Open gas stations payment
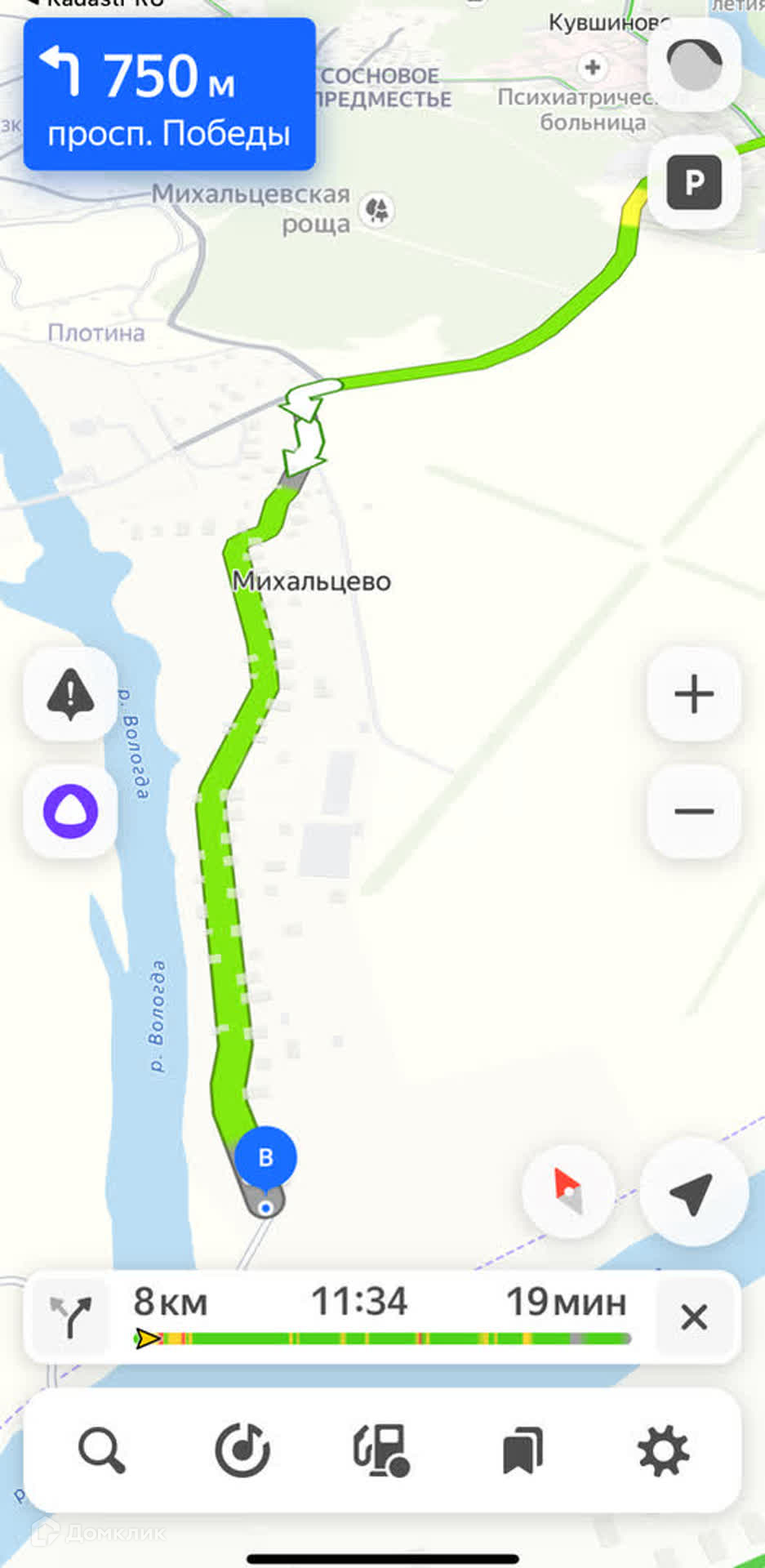 382,1450
